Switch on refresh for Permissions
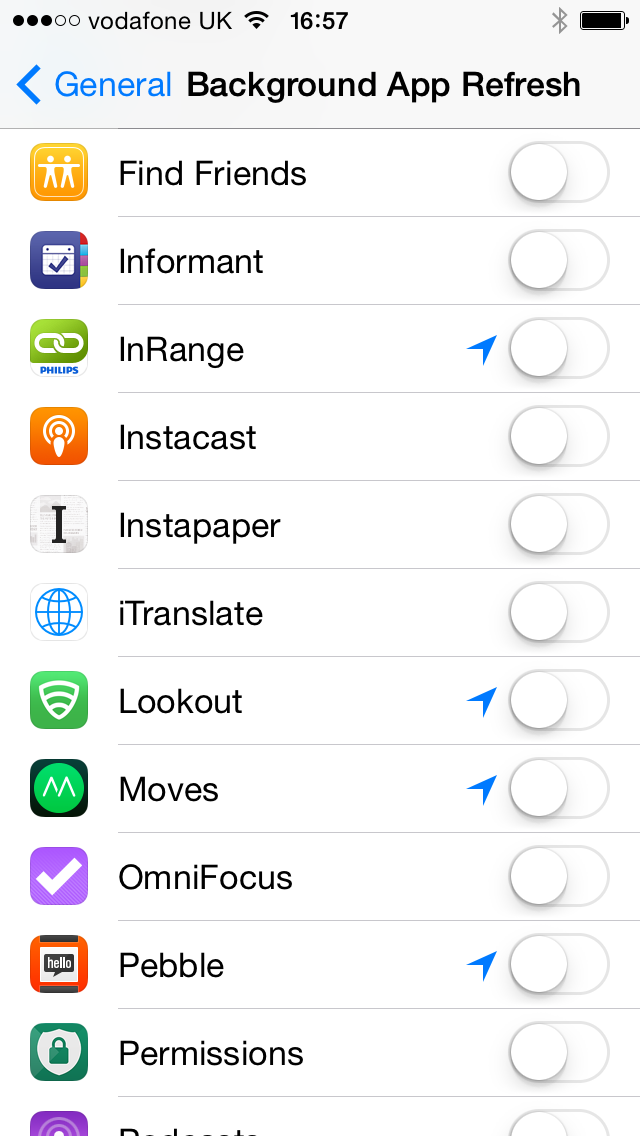Screen dimensions: 640x1136 [559, 1052]
